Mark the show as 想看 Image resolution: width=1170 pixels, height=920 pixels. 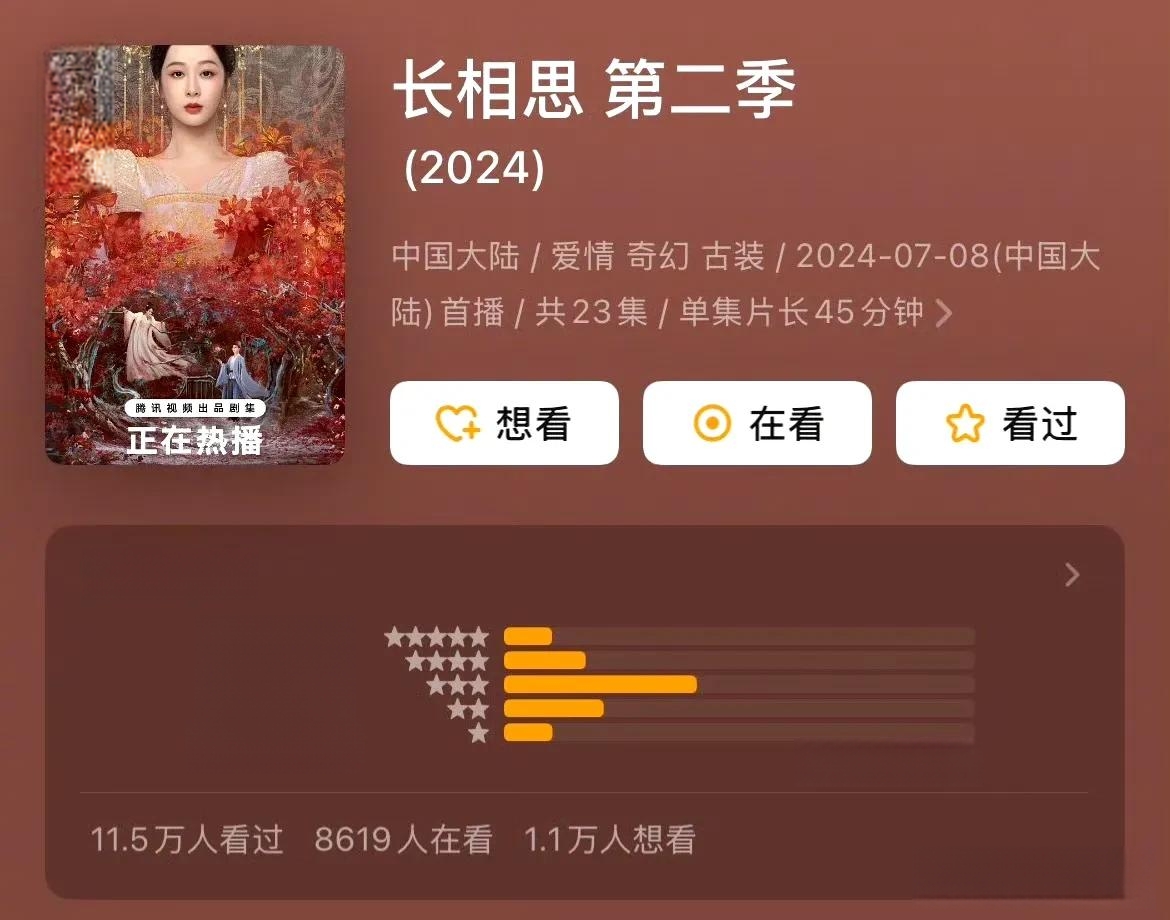[504, 423]
